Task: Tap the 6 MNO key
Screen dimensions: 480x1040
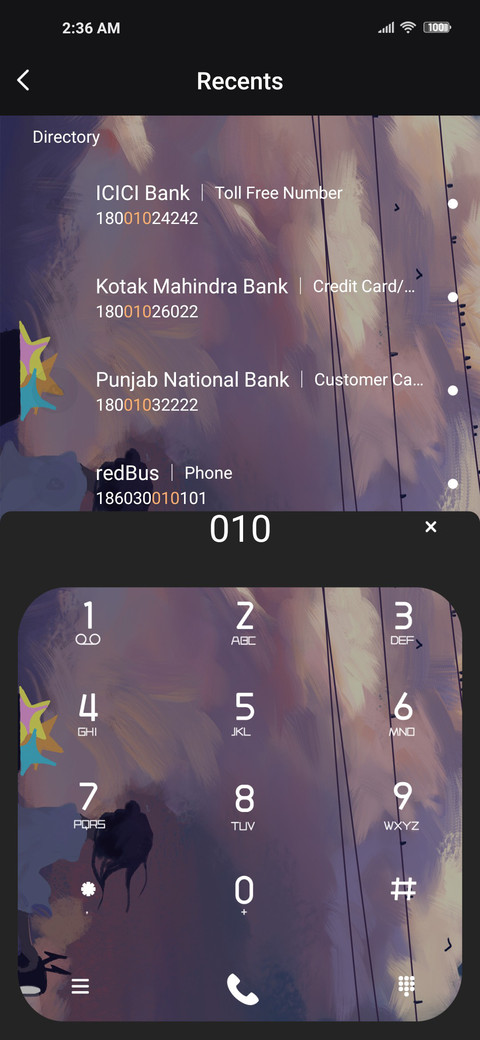Action: coord(402,715)
